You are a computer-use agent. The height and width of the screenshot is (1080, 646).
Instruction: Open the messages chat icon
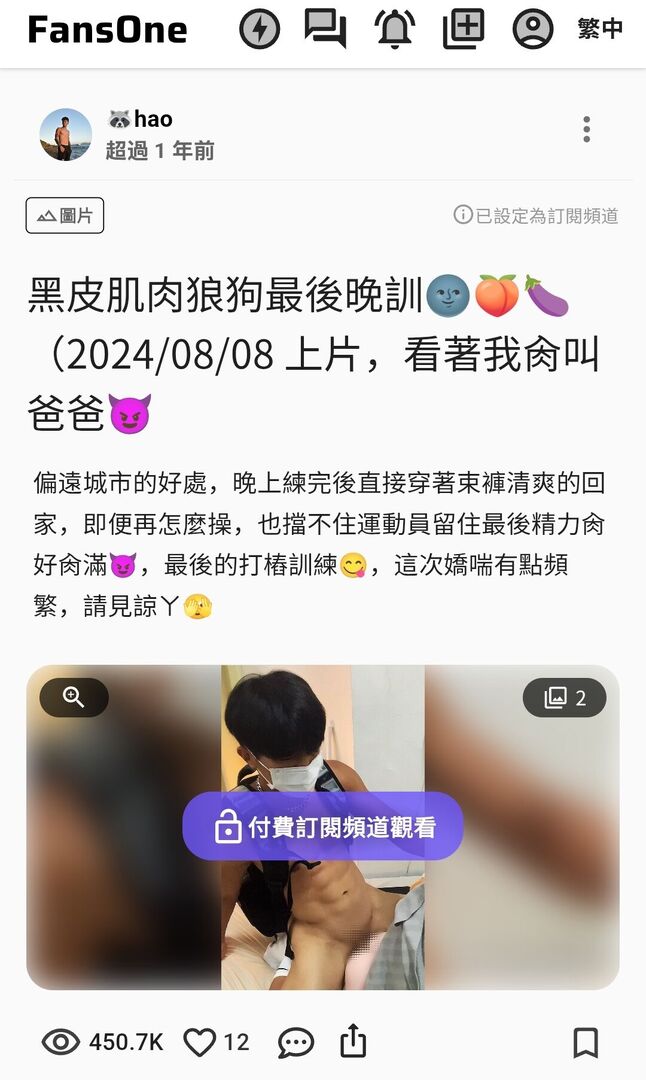[x=325, y=29]
